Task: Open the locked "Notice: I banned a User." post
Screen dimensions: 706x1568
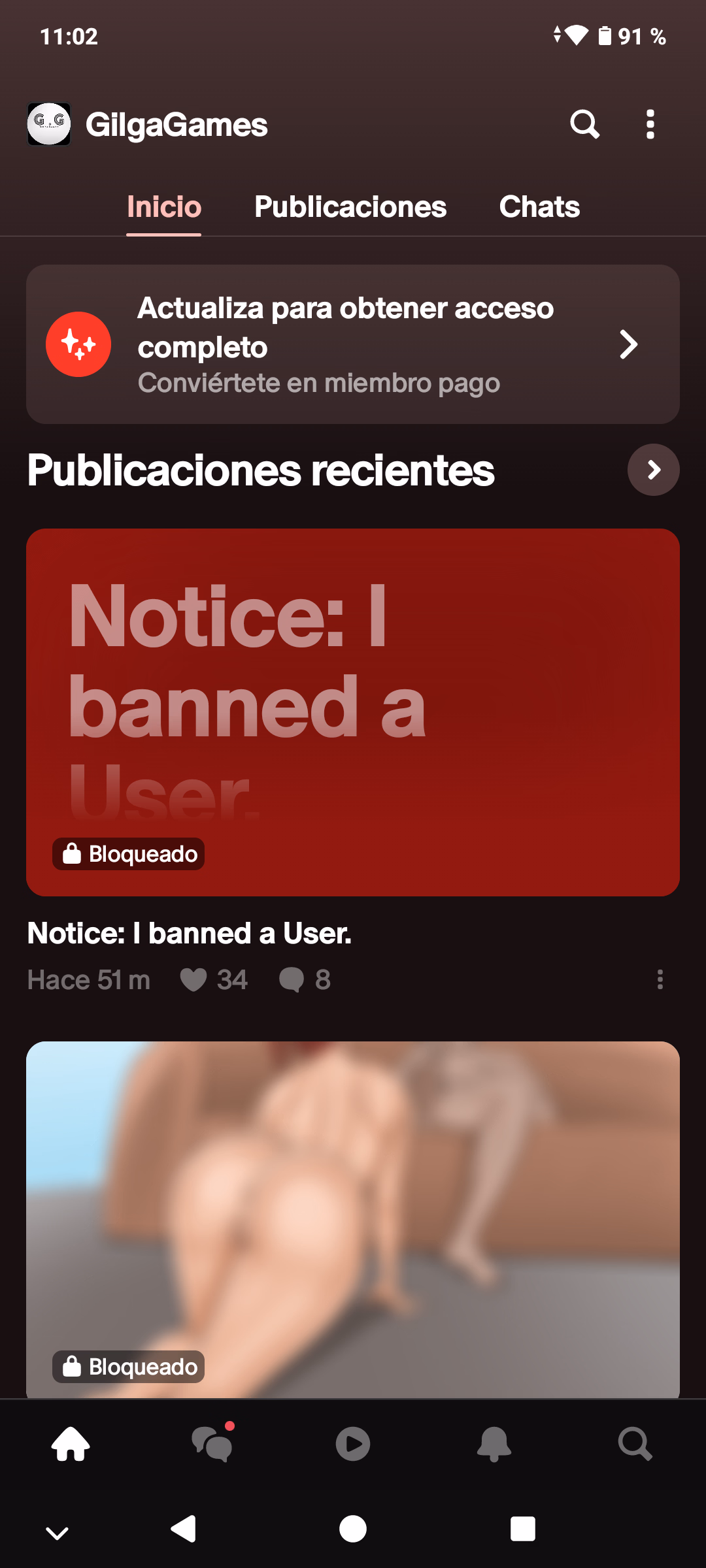Action: click(353, 712)
